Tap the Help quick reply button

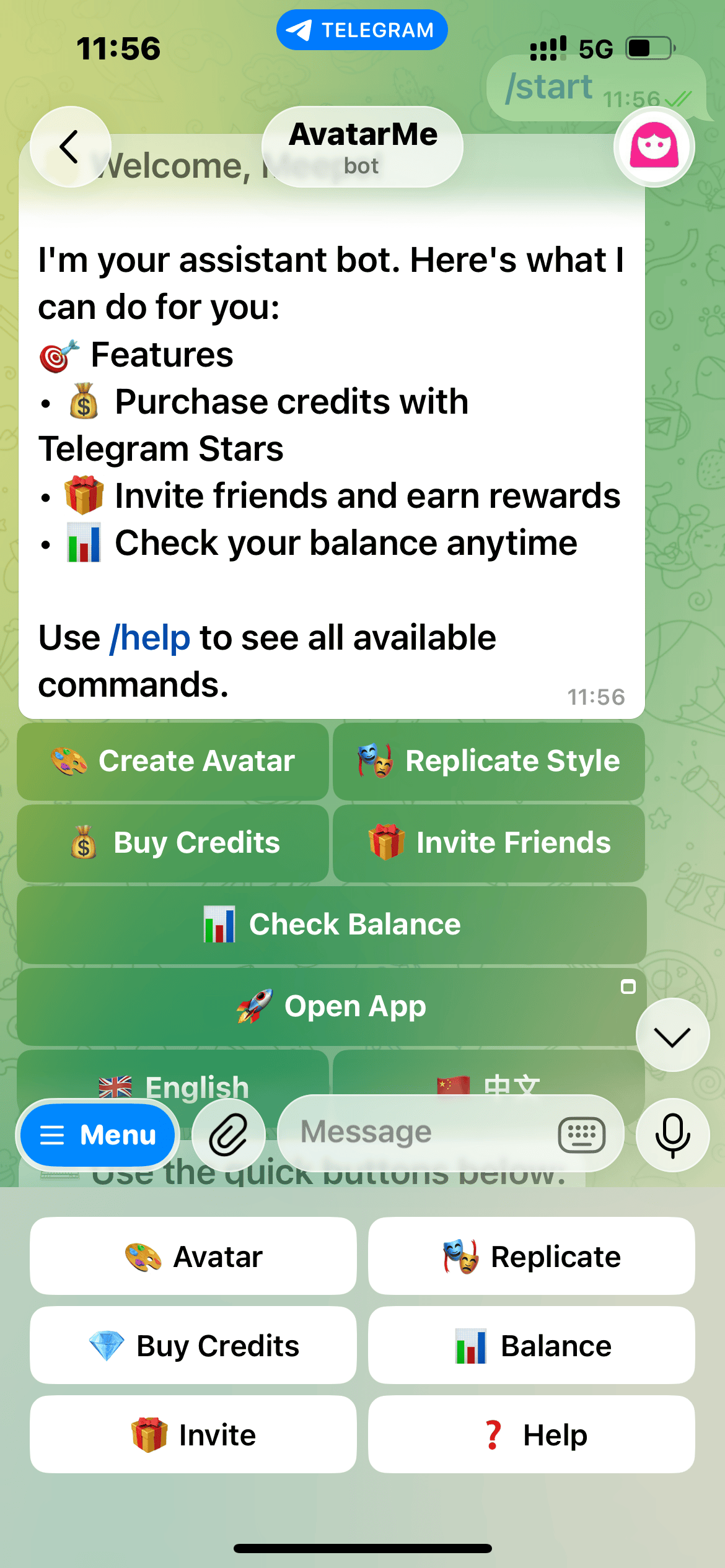(x=531, y=1435)
